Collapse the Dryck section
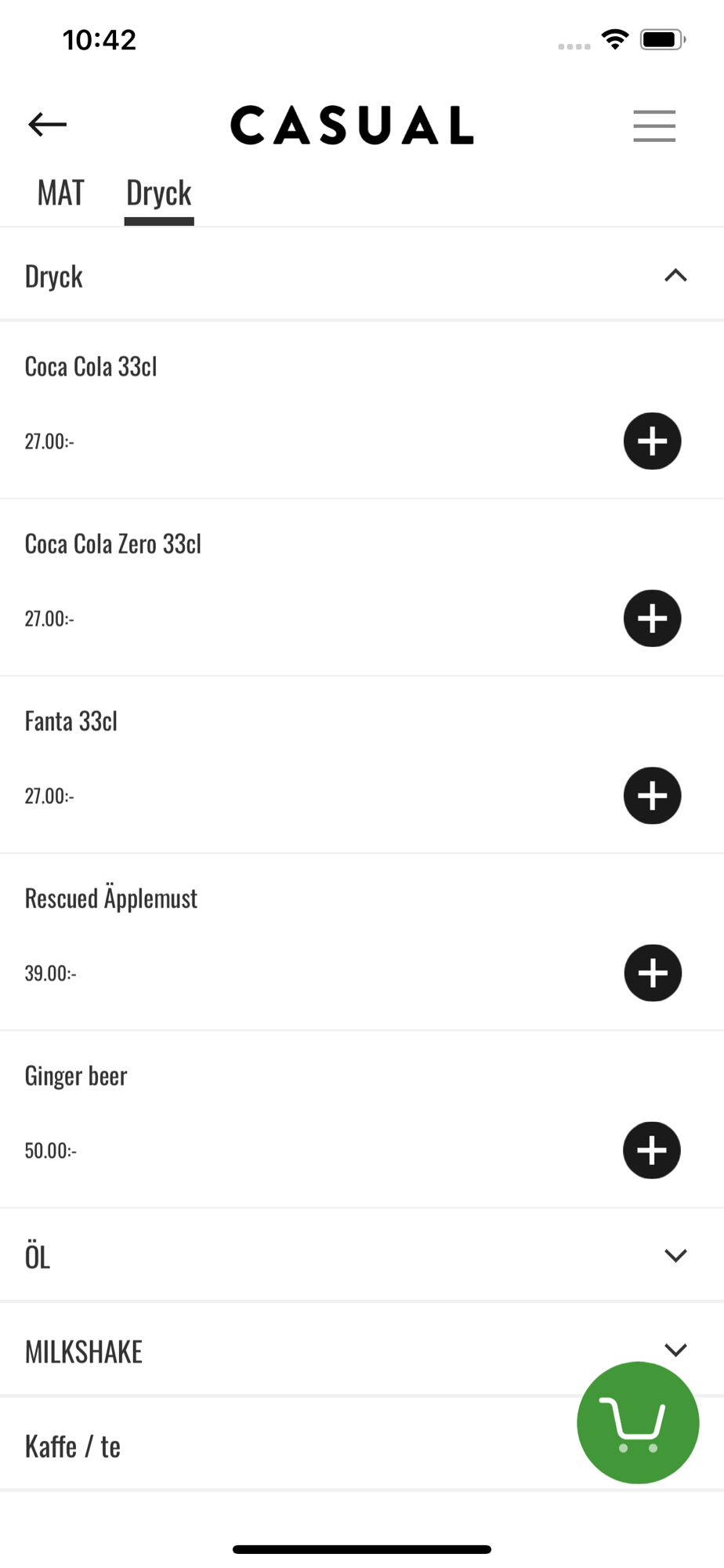Screen dimensions: 724x1568 pos(675,276)
